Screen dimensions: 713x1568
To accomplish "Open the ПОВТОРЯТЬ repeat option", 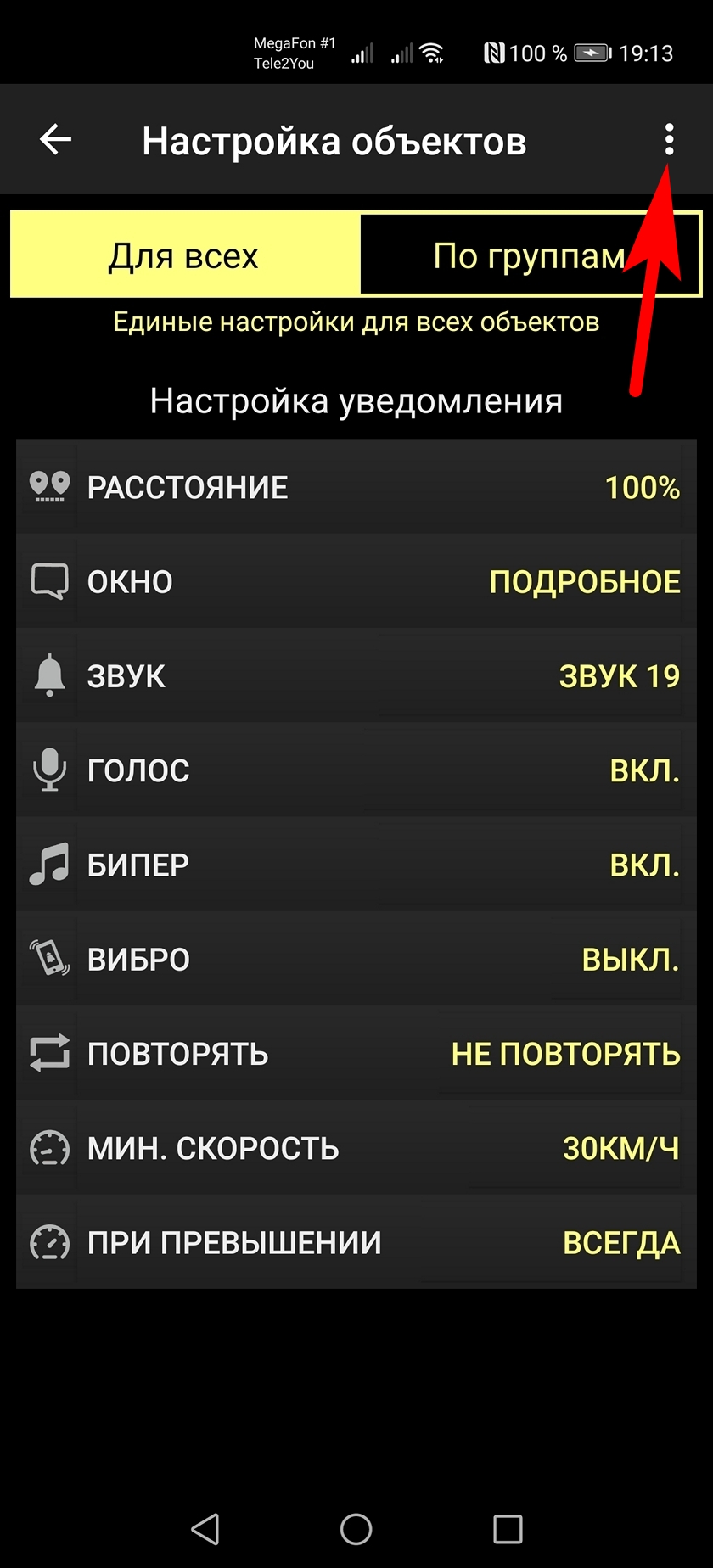I will [x=356, y=1054].
